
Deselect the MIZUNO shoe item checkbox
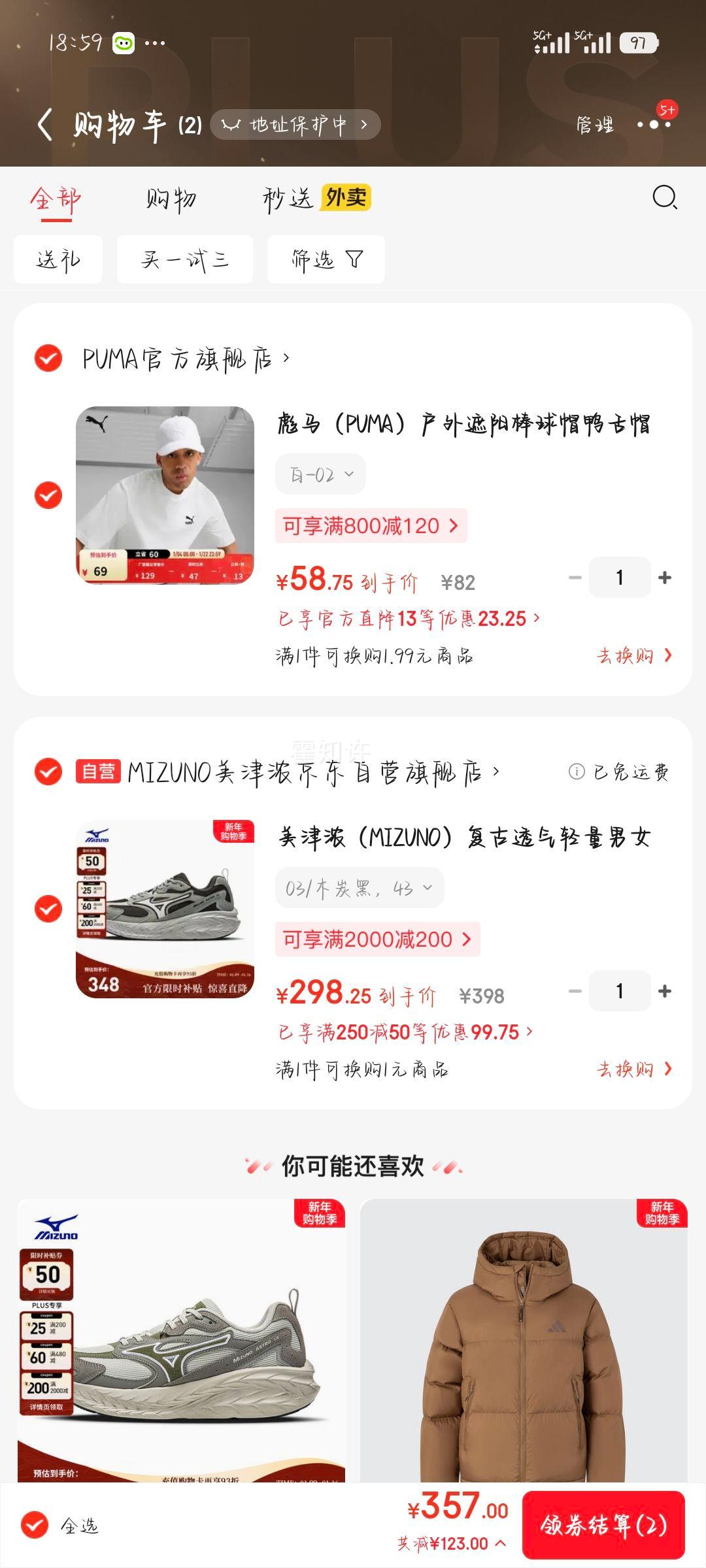click(x=48, y=909)
